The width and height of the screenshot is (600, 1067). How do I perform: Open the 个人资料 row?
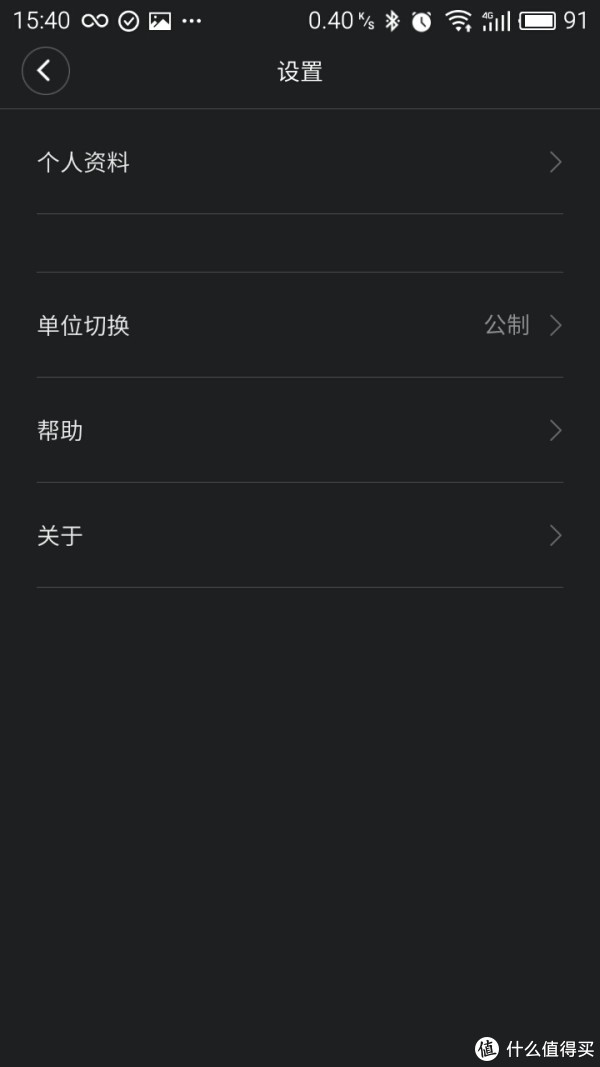coord(300,162)
